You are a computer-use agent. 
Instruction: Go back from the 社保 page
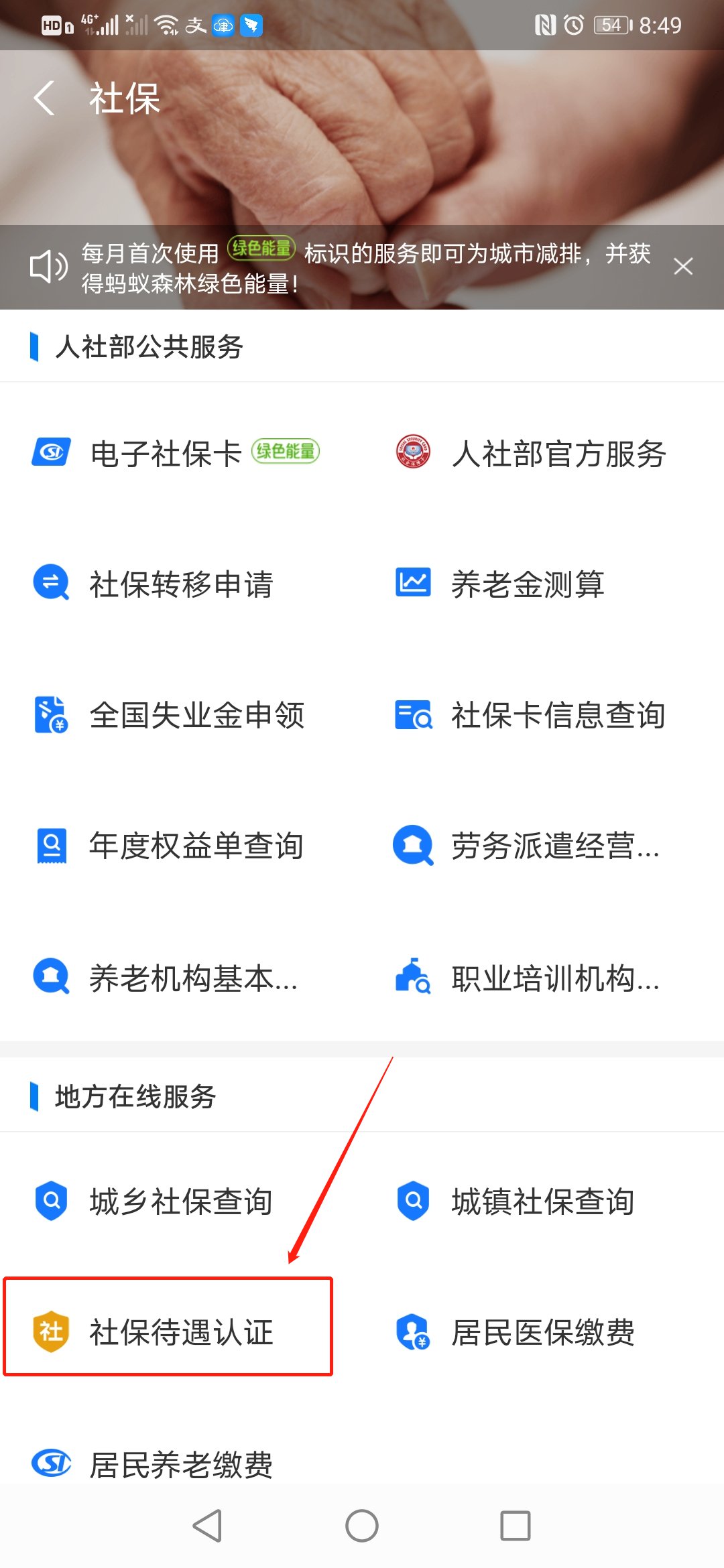(44, 98)
